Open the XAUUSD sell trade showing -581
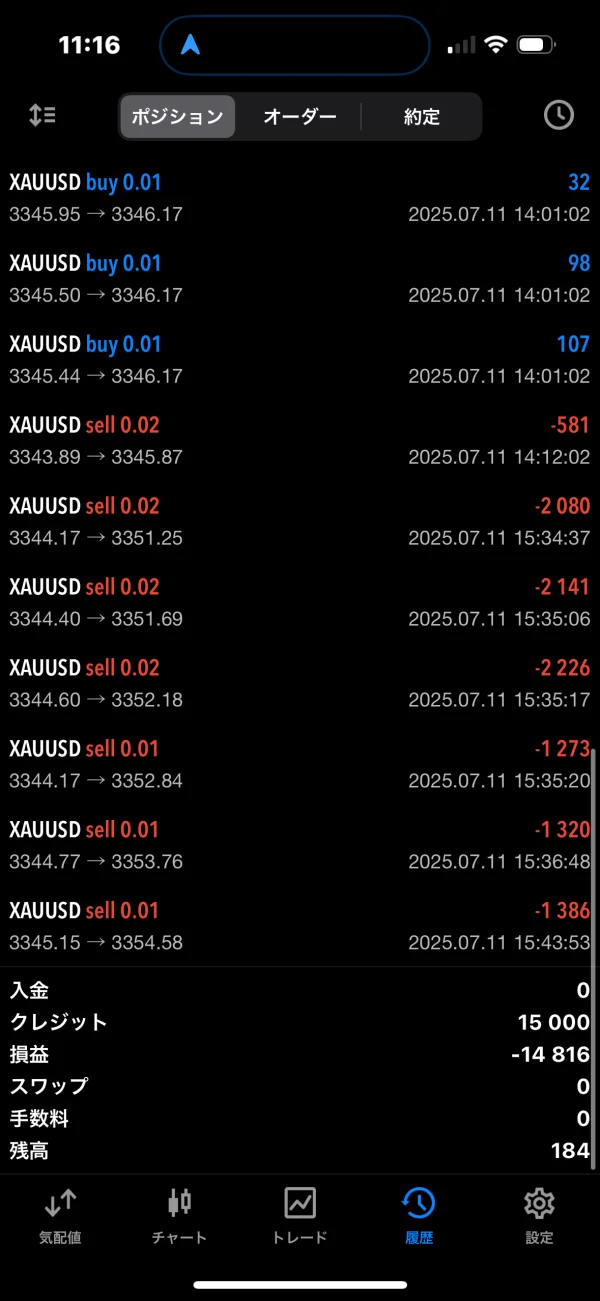Viewport: 600px width, 1301px height. click(299, 441)
